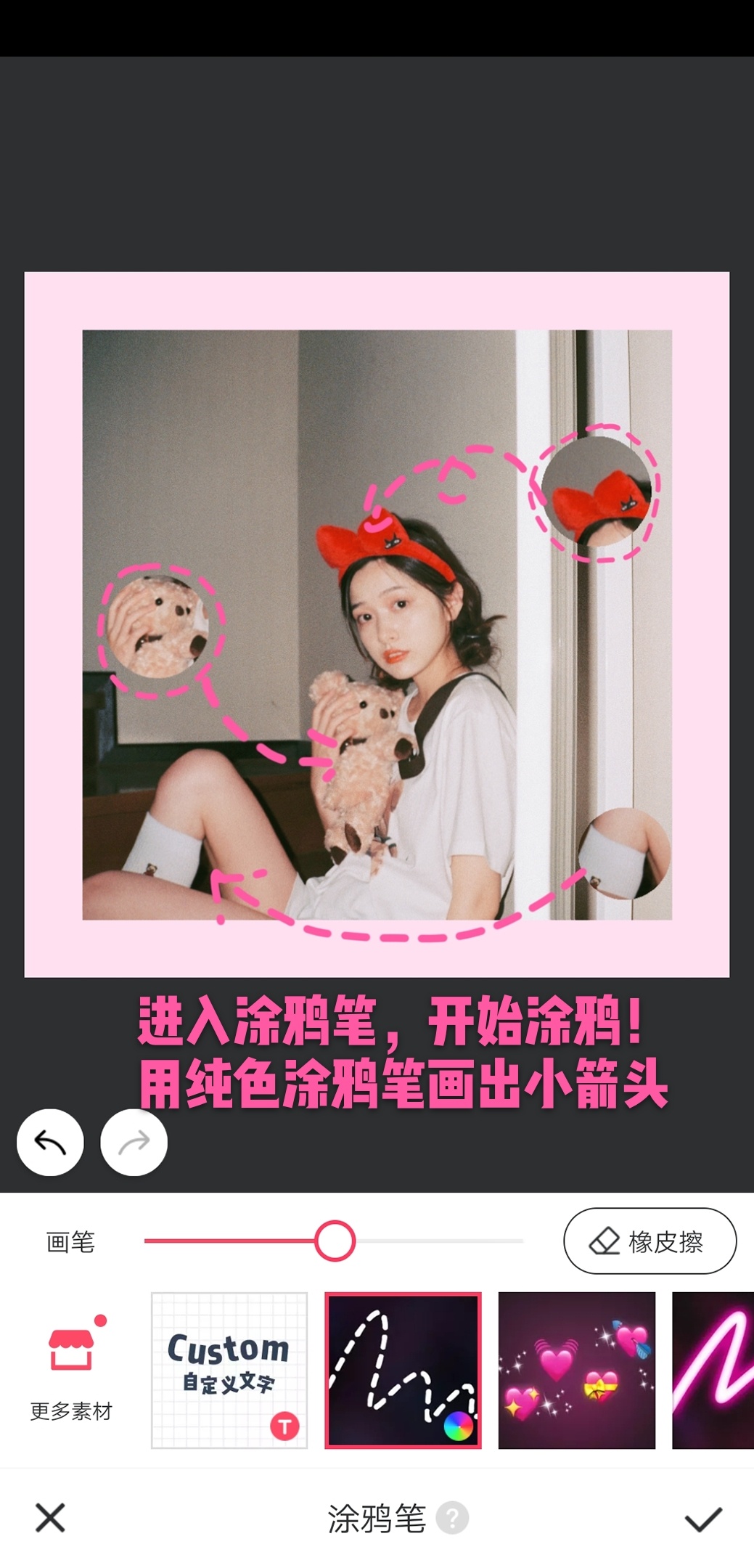Open the 涂鸦笔 help question mark
This screenshot has width=754, height=1568.
pyautogui.click(x=452, y=1518)
